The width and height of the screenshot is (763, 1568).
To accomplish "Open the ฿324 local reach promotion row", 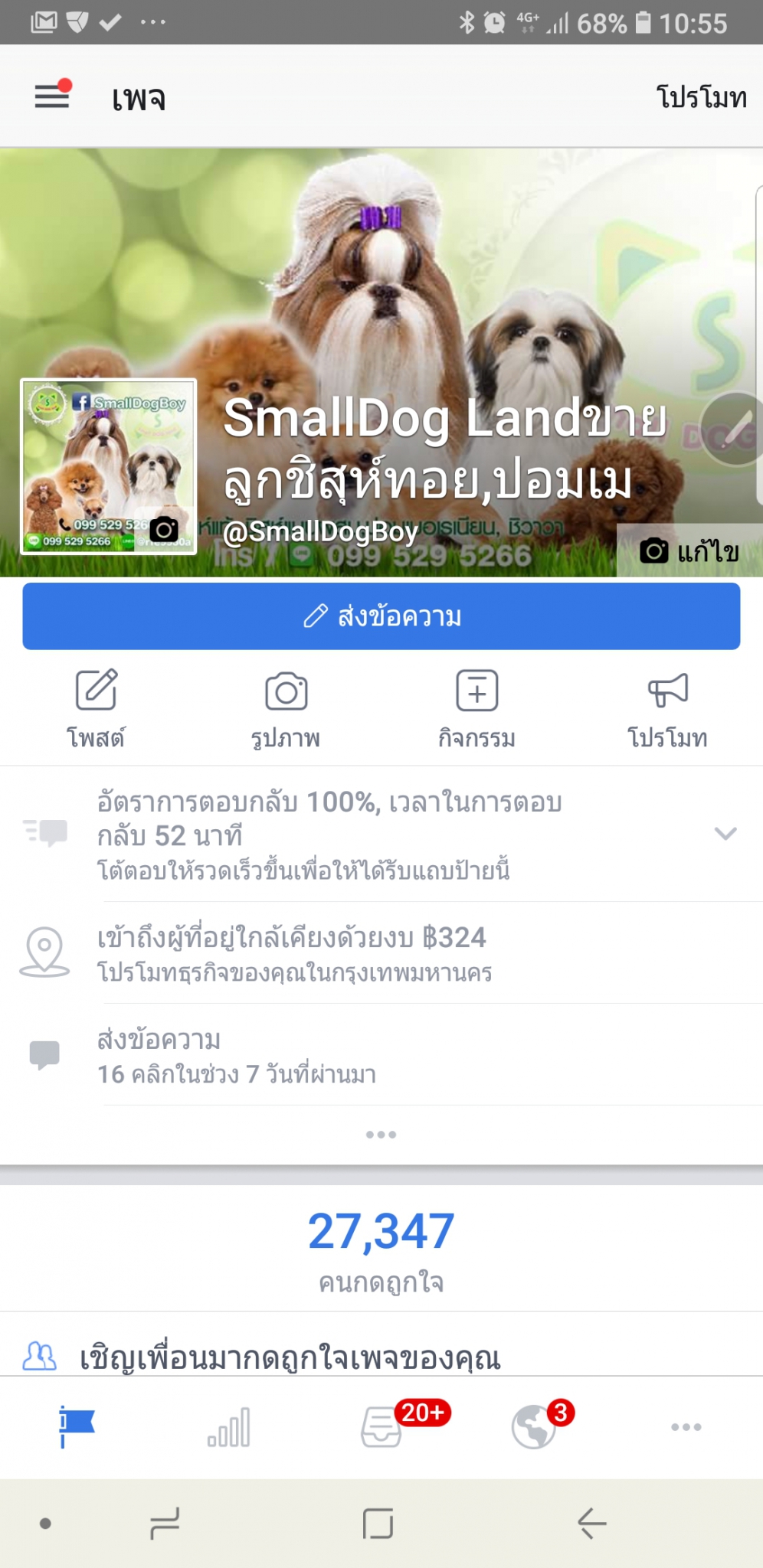I will (x=381, y=953).
